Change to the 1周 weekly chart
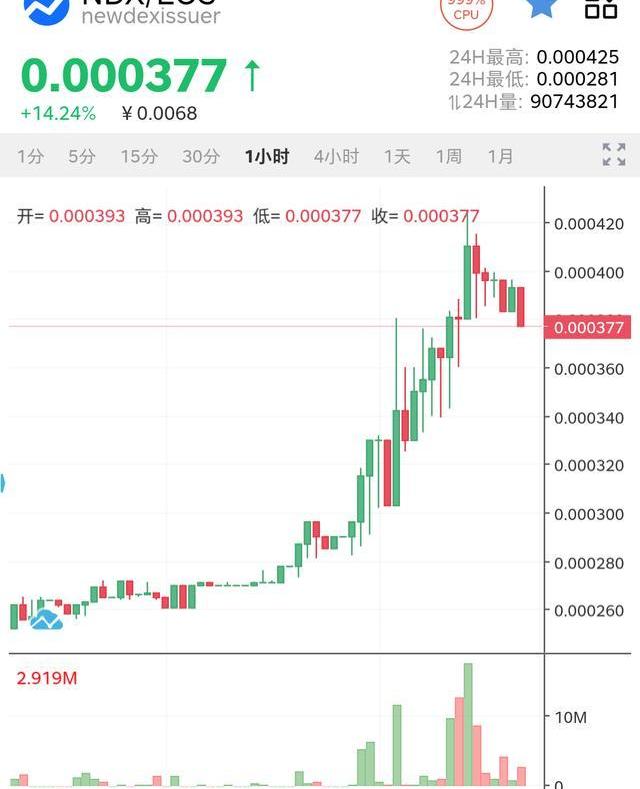 coord(449,156)
